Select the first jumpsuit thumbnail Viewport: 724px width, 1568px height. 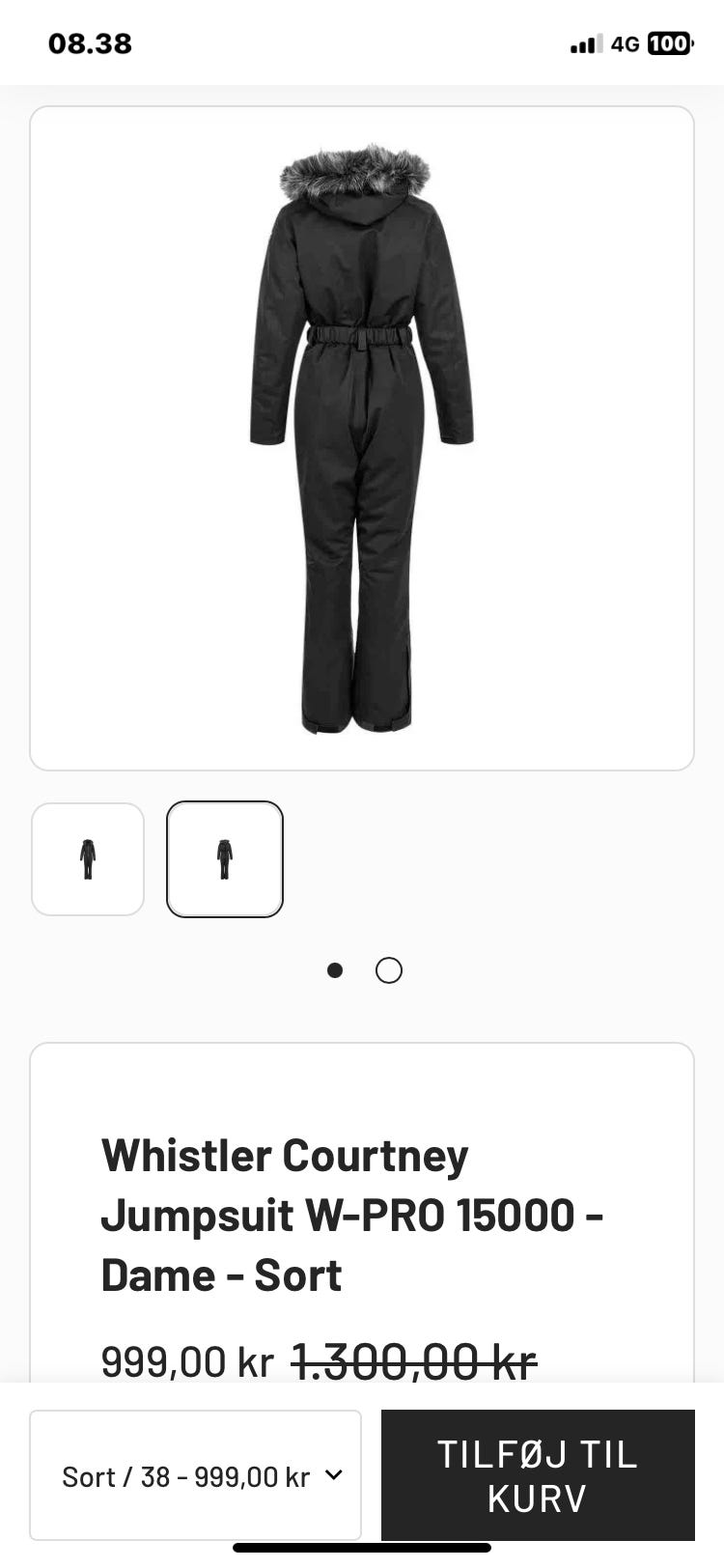point(88,859)
